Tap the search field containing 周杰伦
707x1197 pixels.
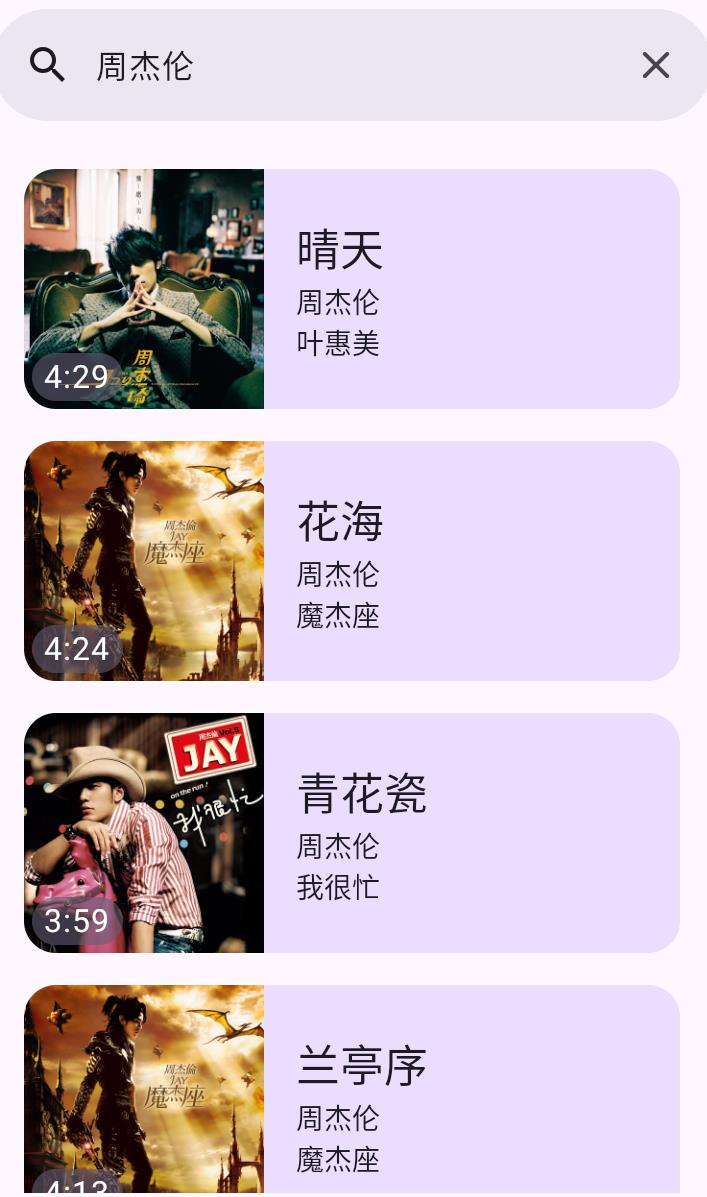tap(350, 66)
